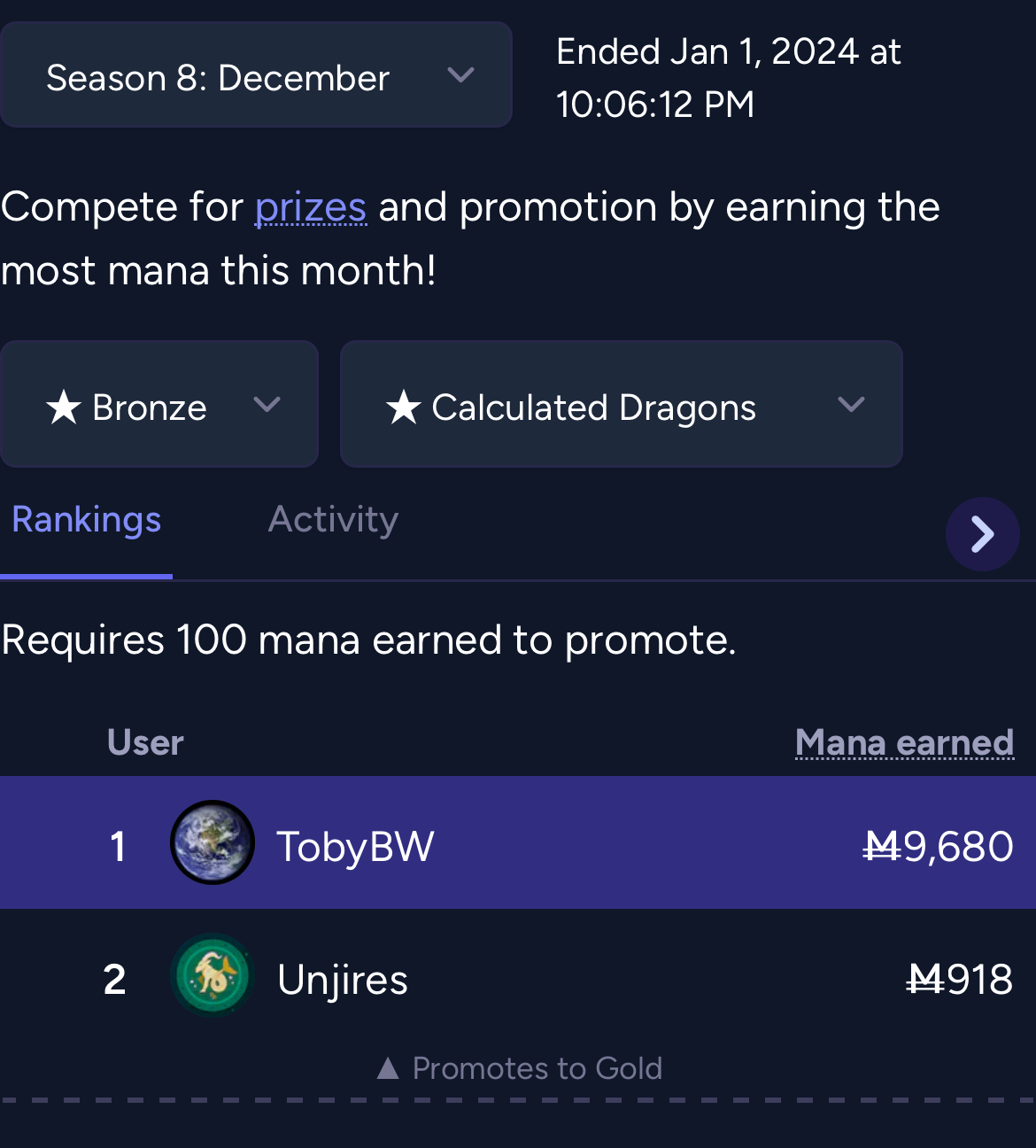This screenshot has width=1036, height=1148.
Task: Open the Season 8: December dropdown
Action: 255,76
